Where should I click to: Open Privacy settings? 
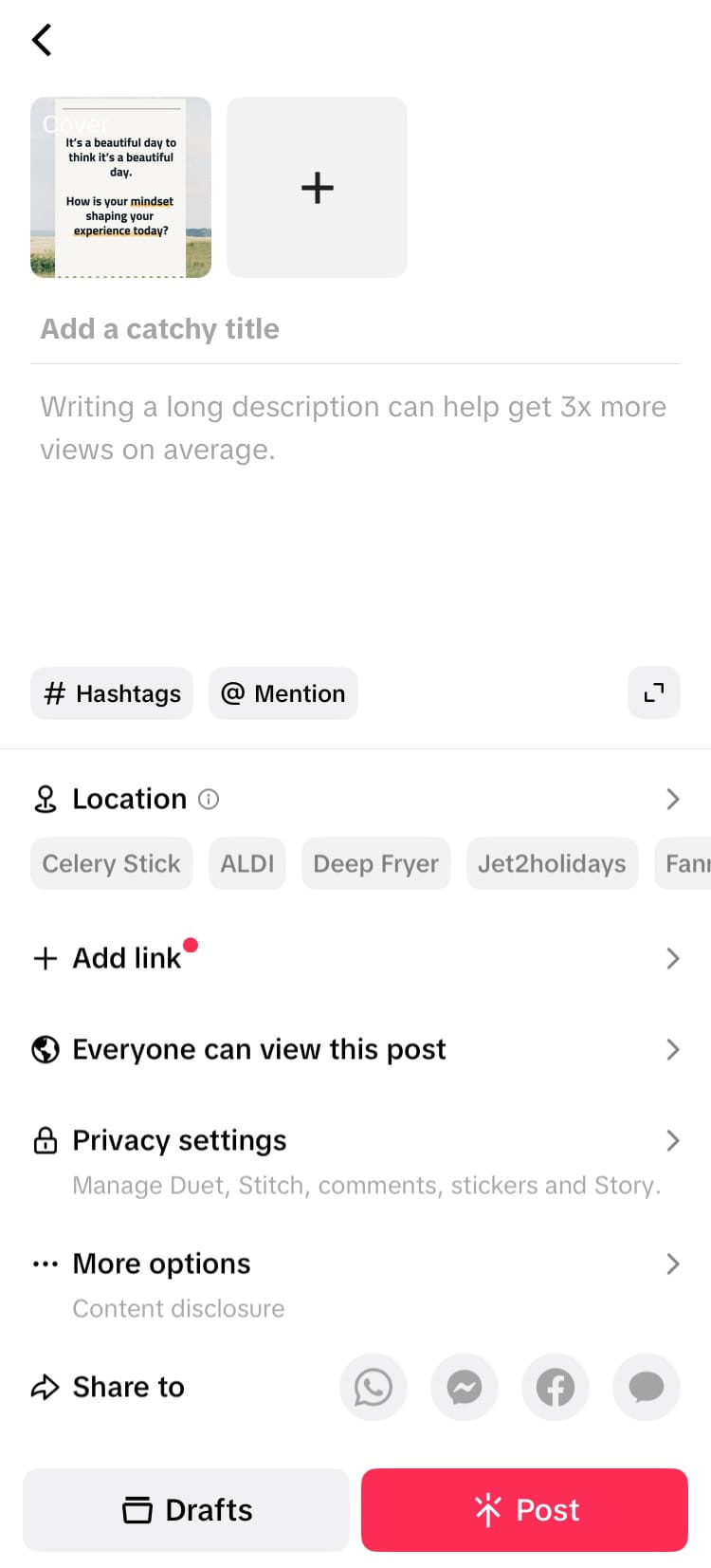(x=355, y=1141)
